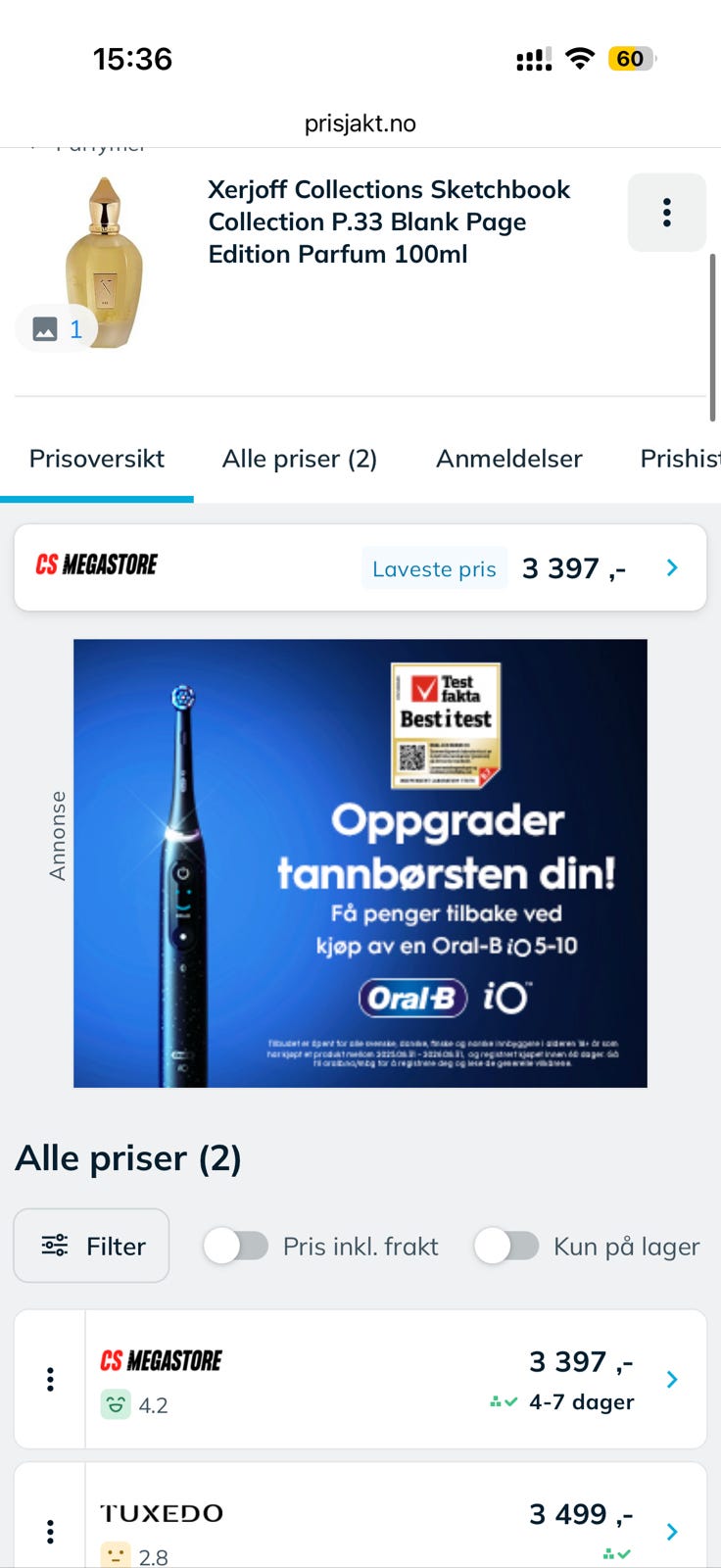Open the three-dot menu next to product title
The width and height of the screenshot is (721, 1568).
point(666,213)
